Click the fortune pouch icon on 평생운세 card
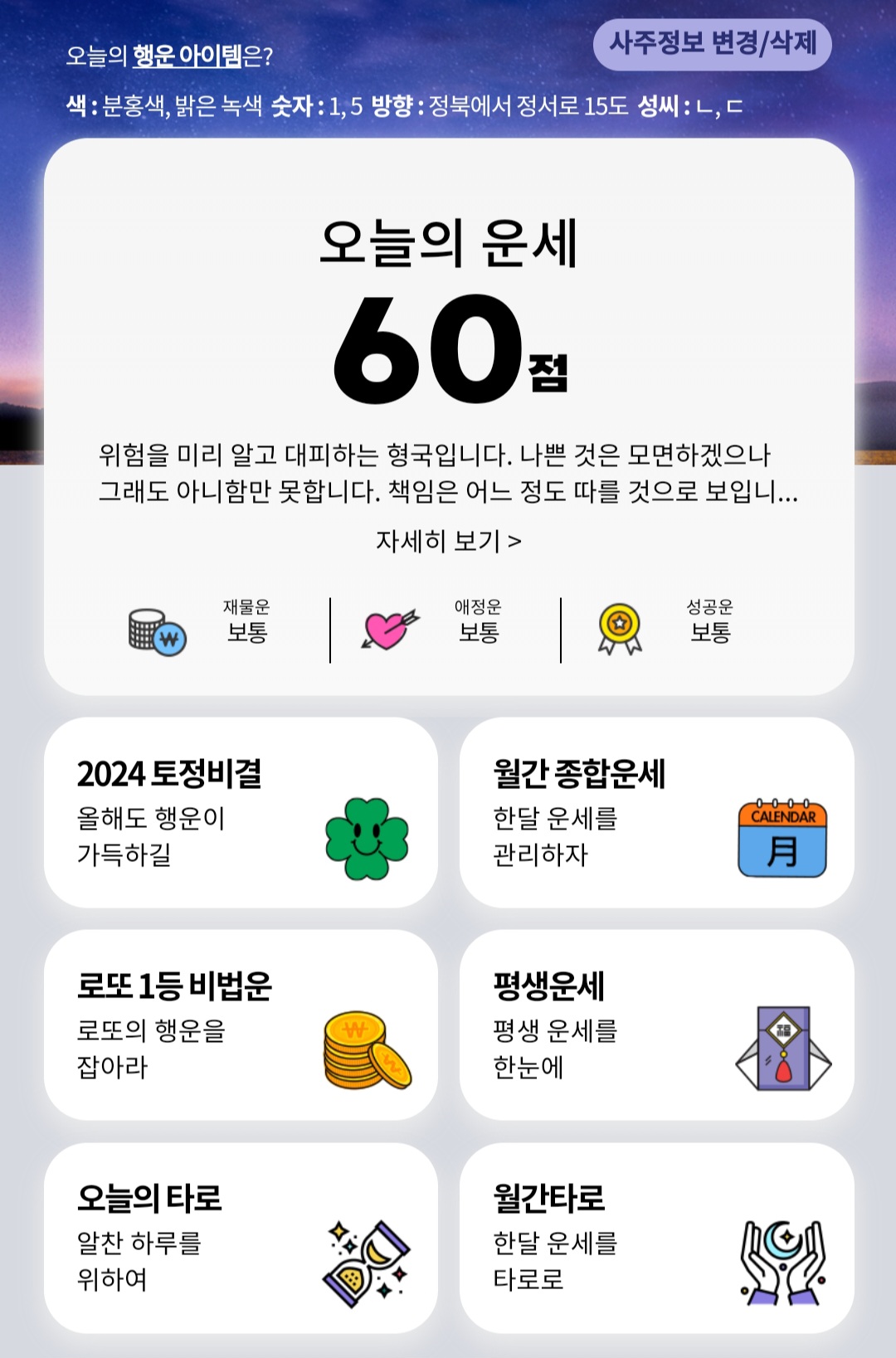 [x=783, y=1045]
